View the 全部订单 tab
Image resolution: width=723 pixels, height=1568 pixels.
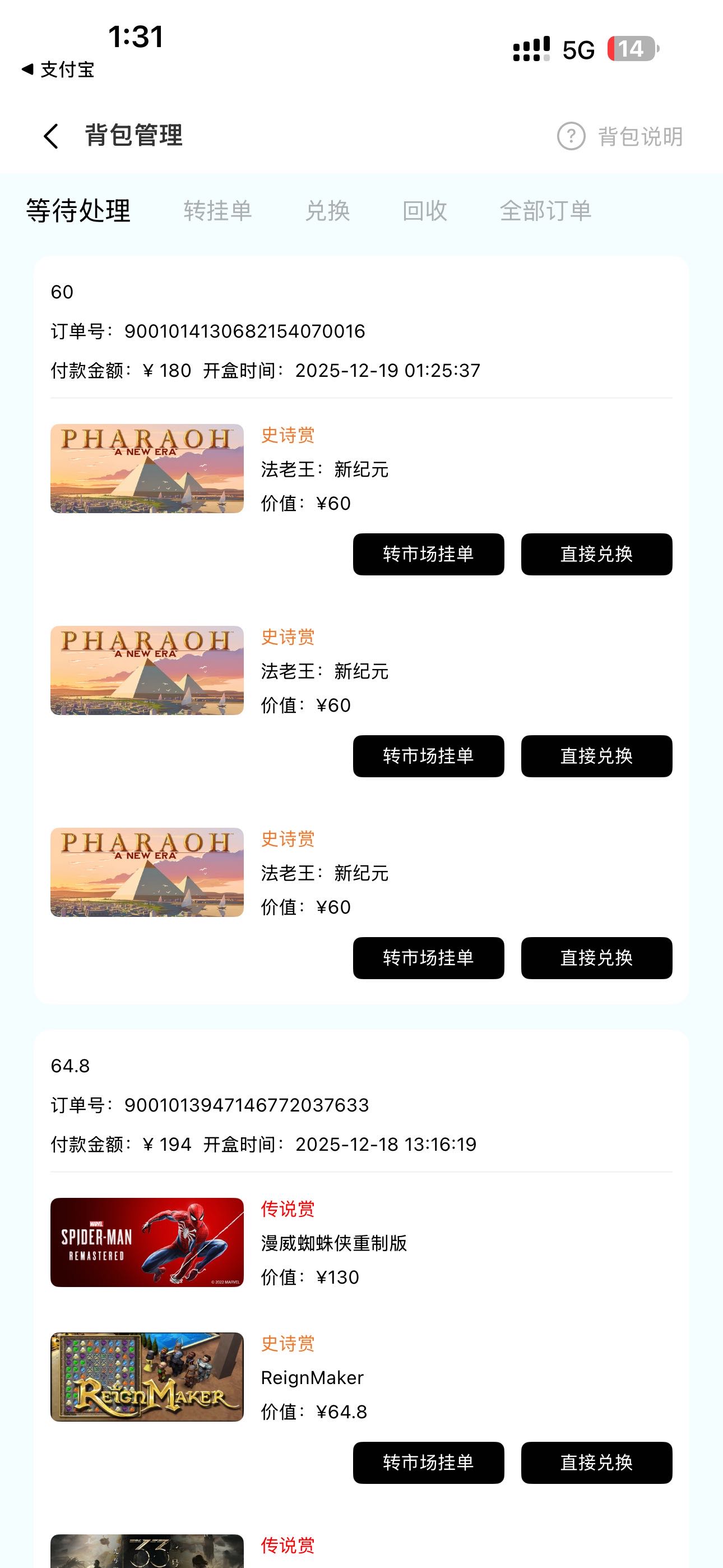[x=545, y=211]
